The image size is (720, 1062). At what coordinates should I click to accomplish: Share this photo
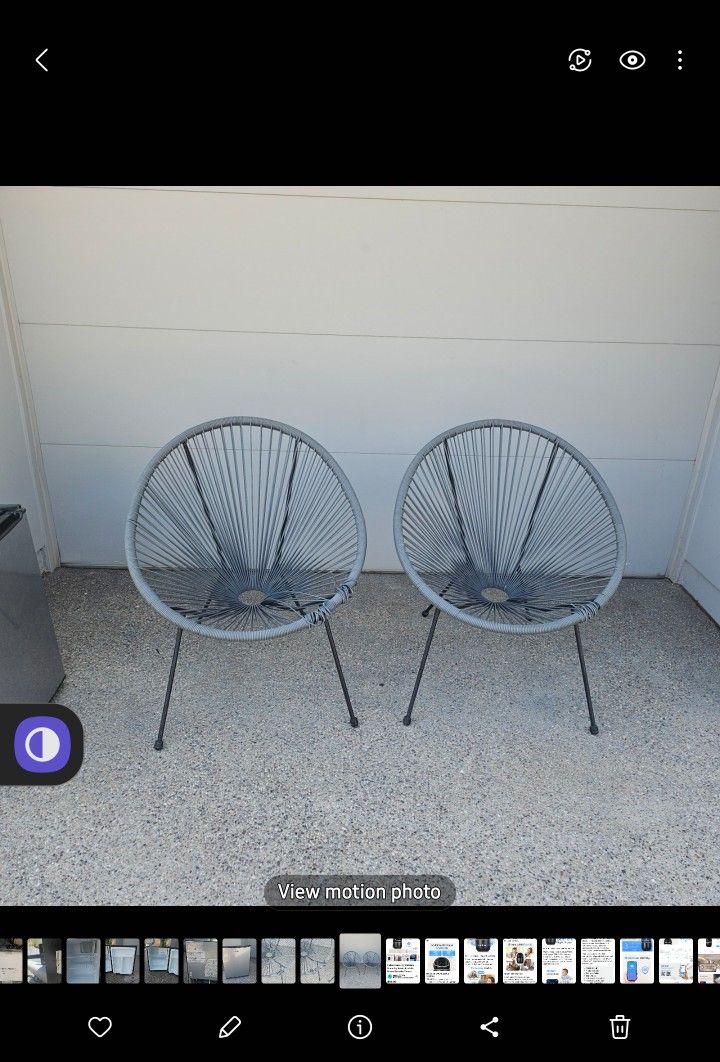tap(489, 1026)
